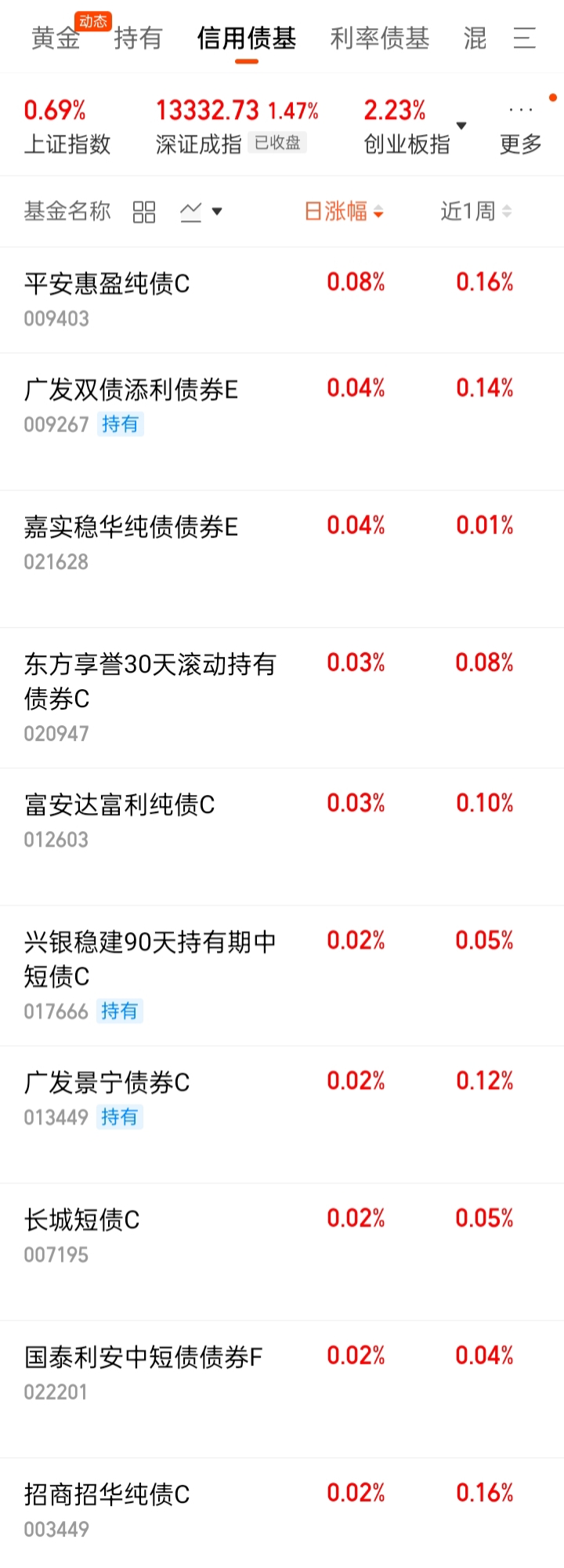Image resolution: width=564 pixels, height=1568 pixels.
Task: Open fund 广发景宁债券C
Action: point(282,1114)
